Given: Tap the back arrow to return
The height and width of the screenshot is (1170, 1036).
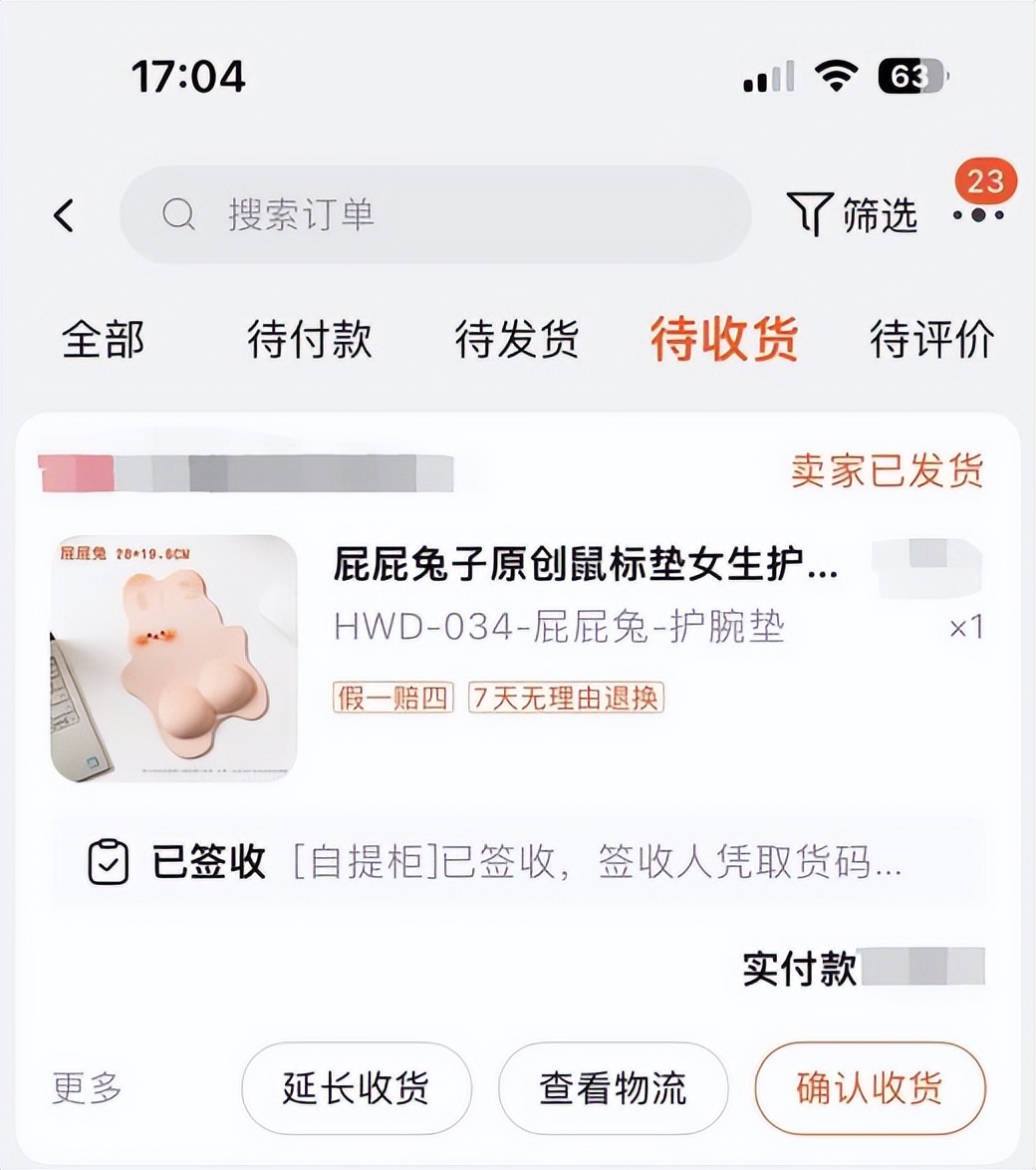Looking at the screenshot, I should 64,214.
